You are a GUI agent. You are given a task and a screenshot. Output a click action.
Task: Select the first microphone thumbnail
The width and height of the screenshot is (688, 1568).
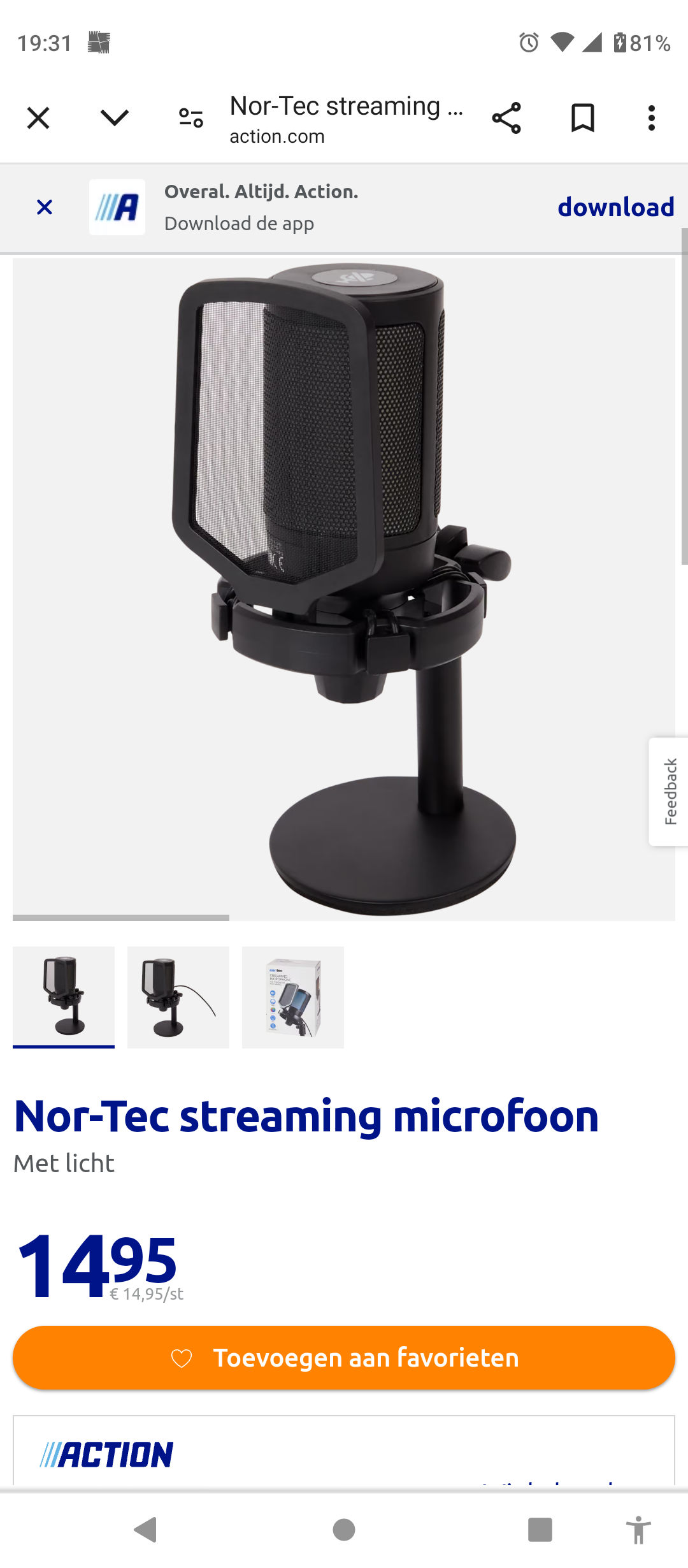pos(64,997)
